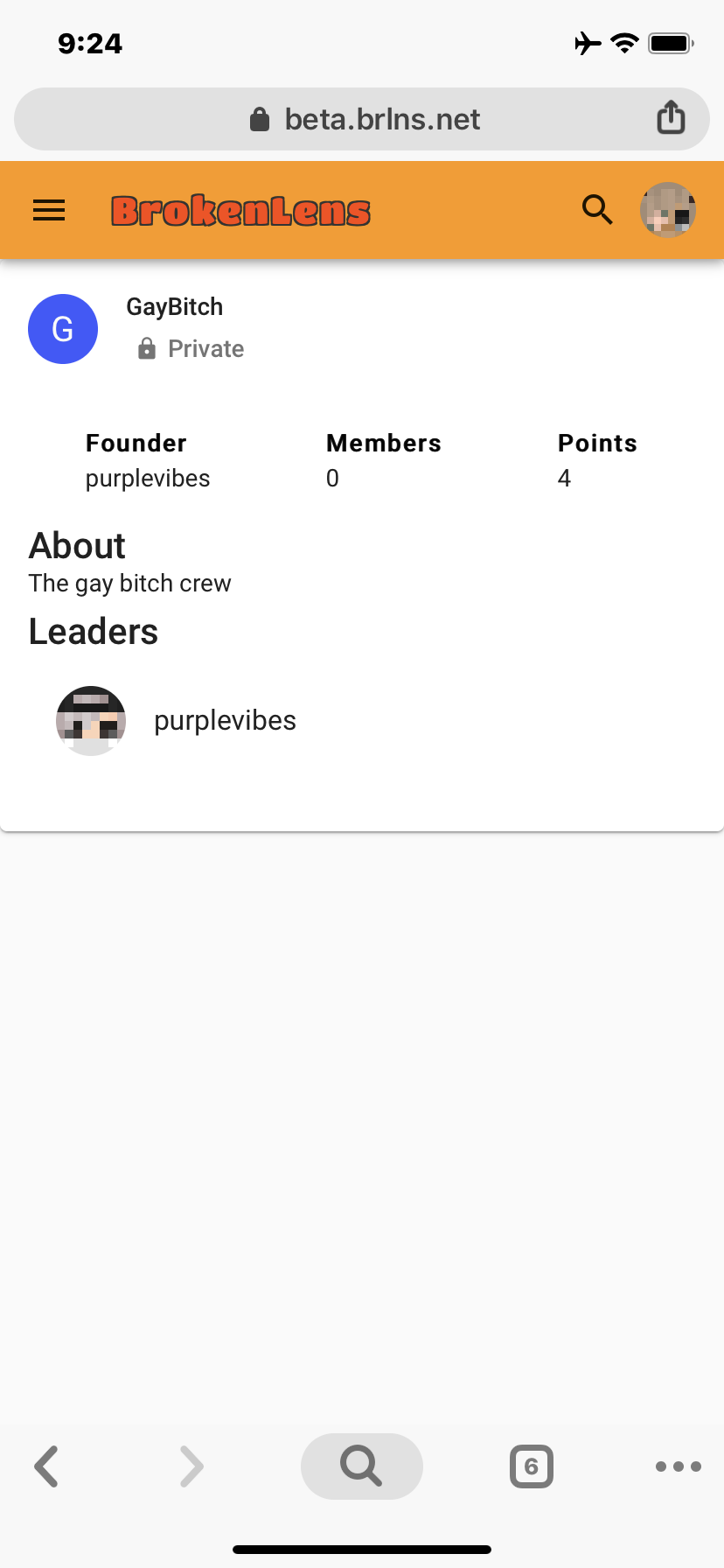Open the hamburger navigation menu

pos(49,210)
